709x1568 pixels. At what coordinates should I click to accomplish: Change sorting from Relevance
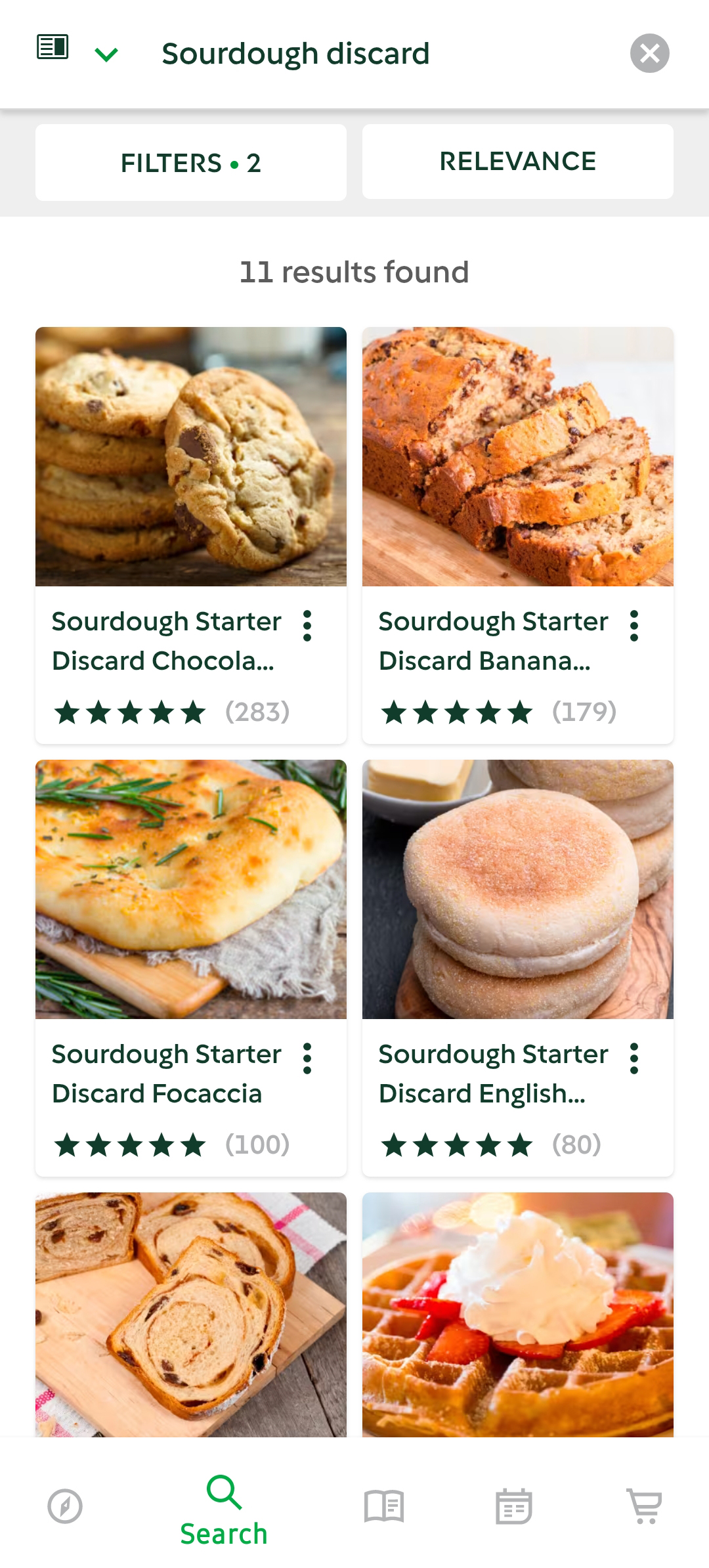click(x=517, y=162)
